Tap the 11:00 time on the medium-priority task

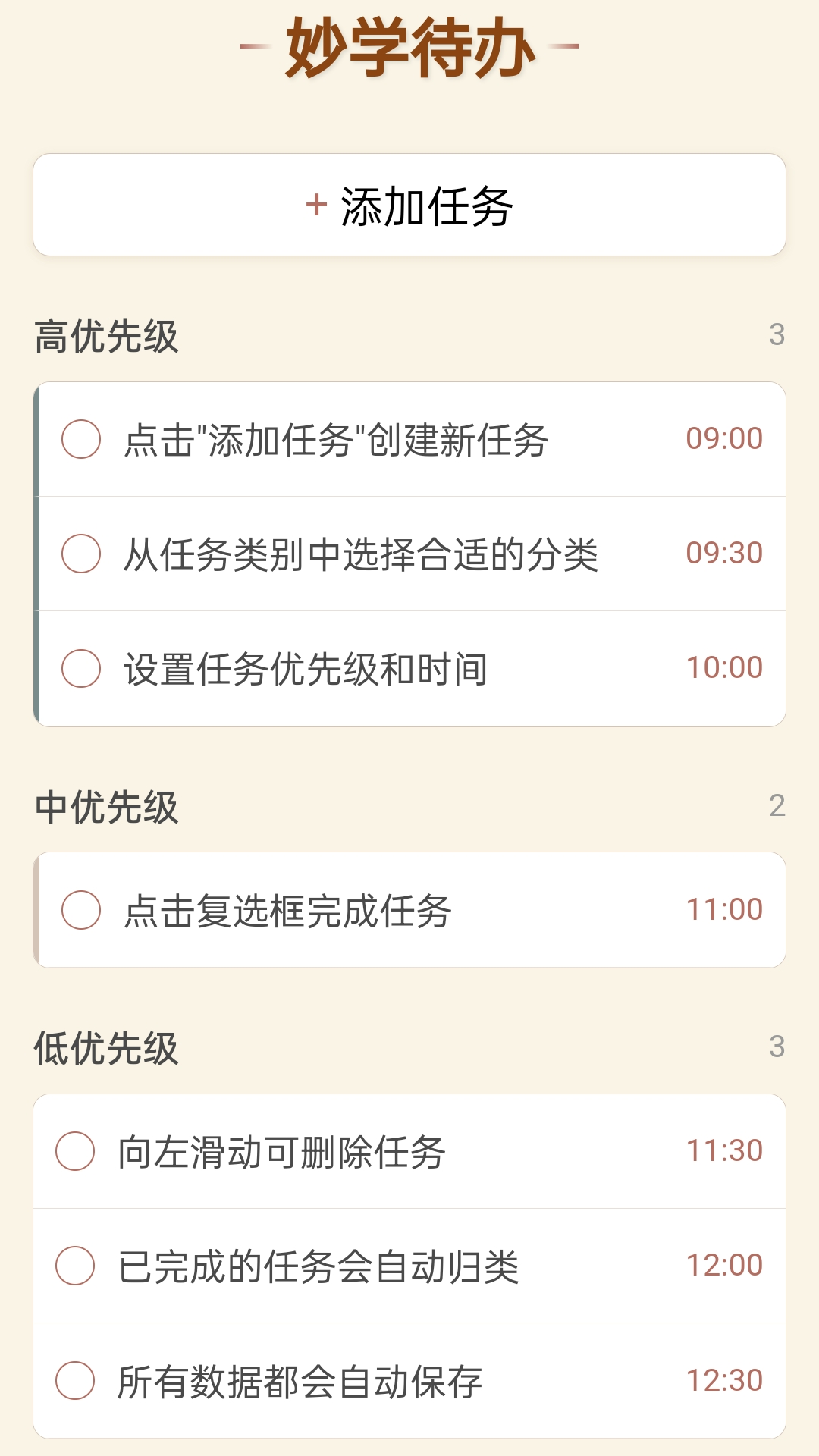(724, 908)
